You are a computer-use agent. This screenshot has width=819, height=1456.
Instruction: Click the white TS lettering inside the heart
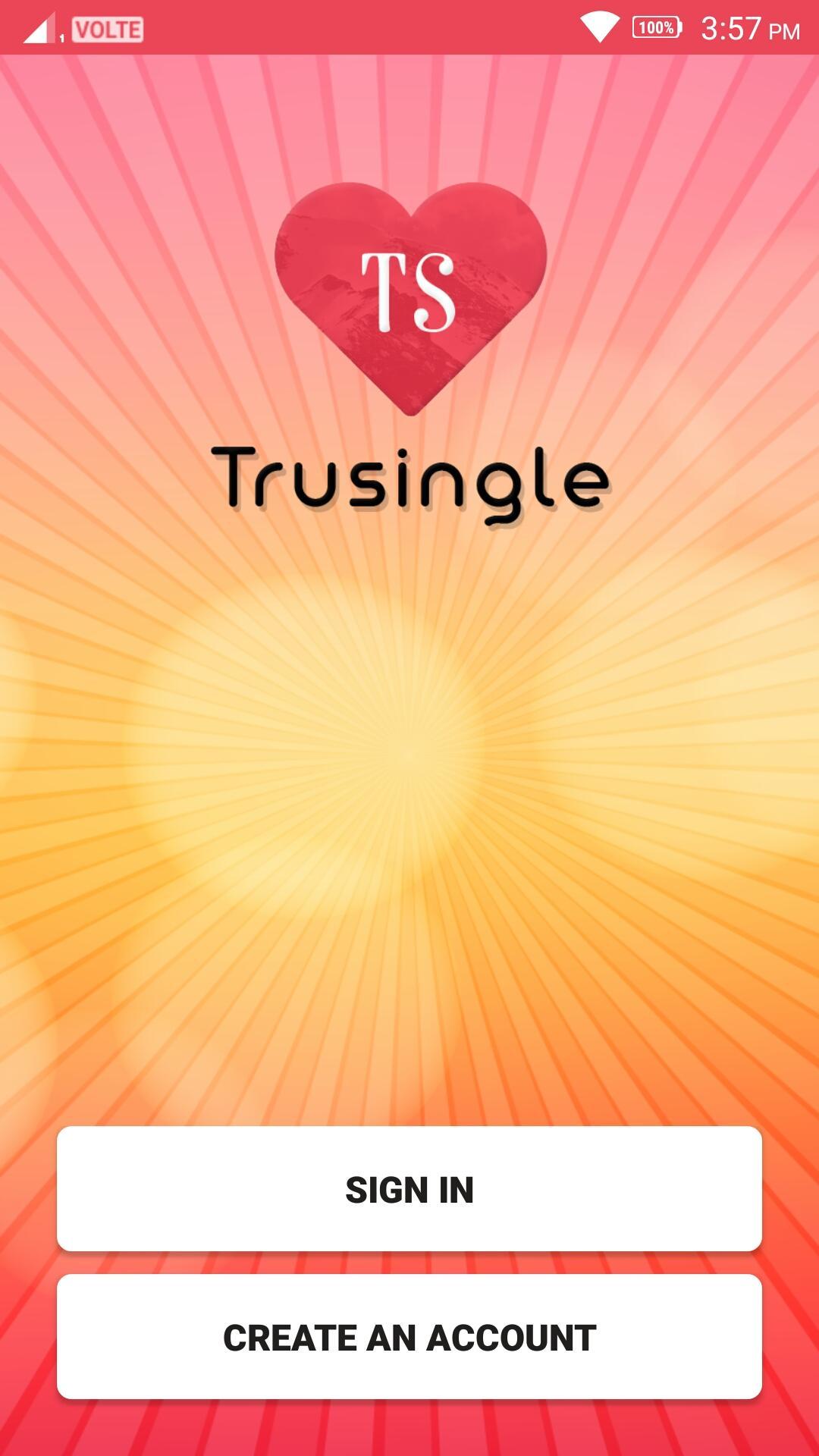[x=409, y=292]
